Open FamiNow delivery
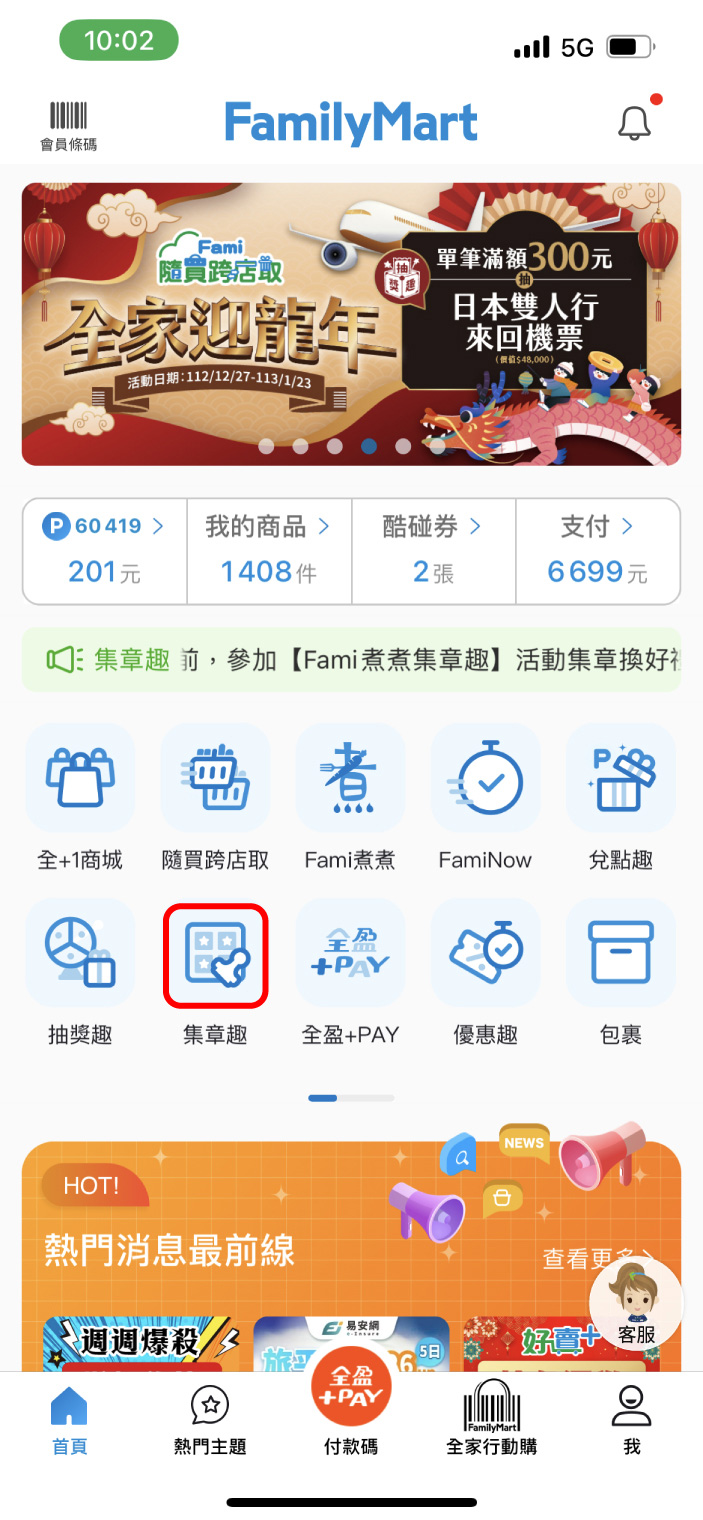 [x=485, y=796]
